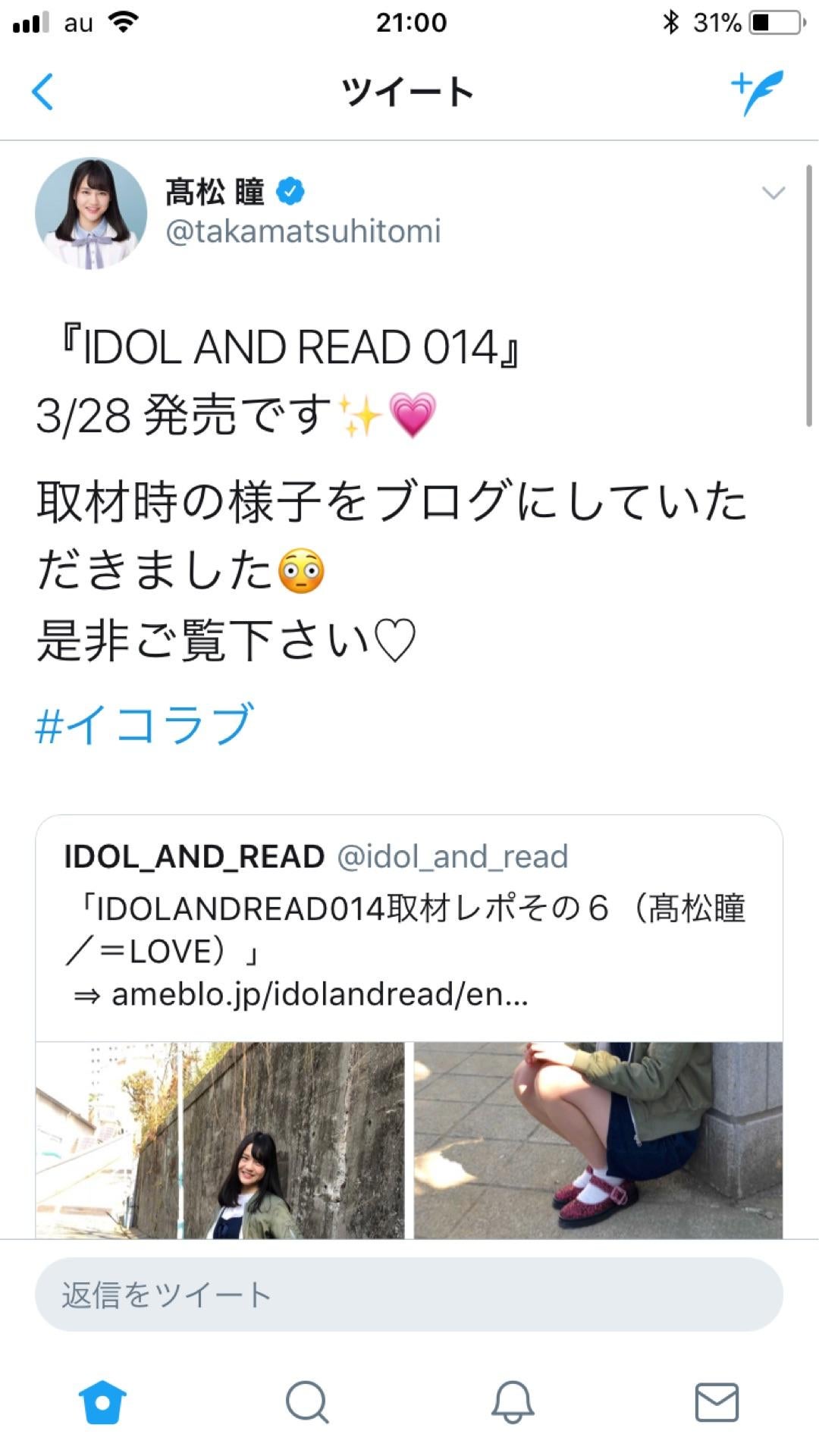Open 髙松瞳's profile picture
The height and width of the screenshot is (1456, 819).
(x=91, y=214)
